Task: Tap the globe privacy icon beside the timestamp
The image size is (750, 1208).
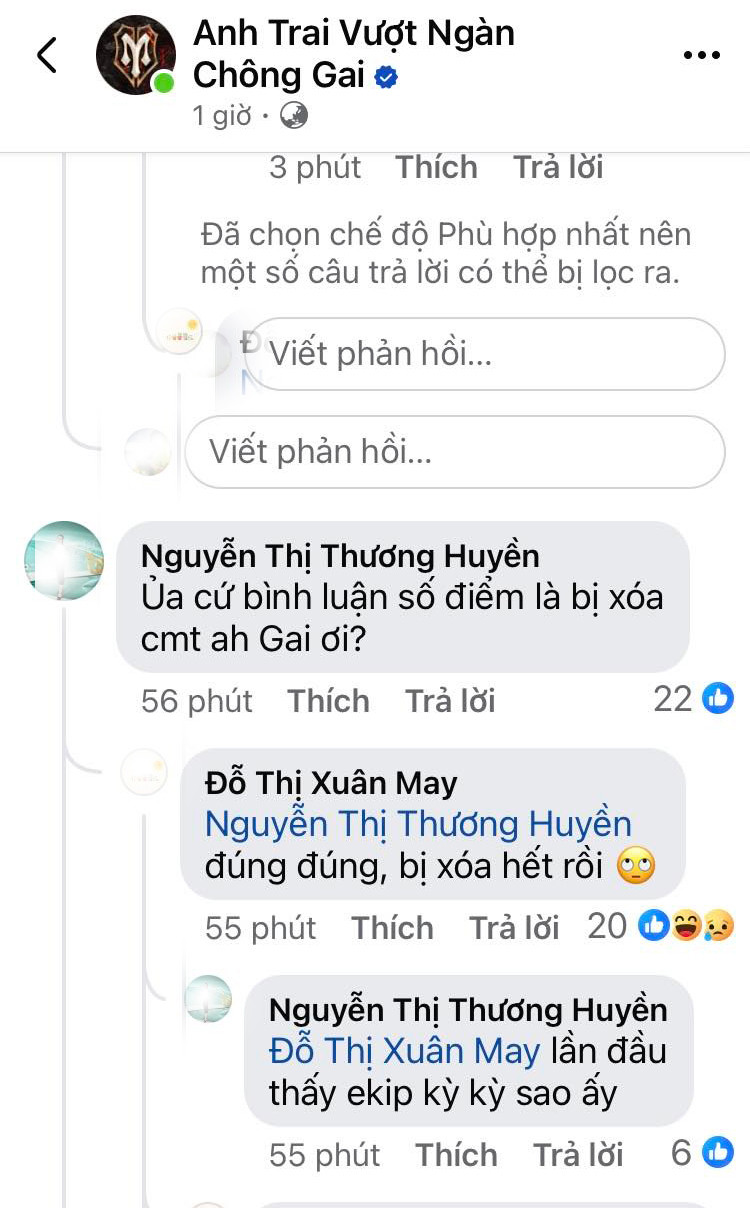Action: [289, 114]
